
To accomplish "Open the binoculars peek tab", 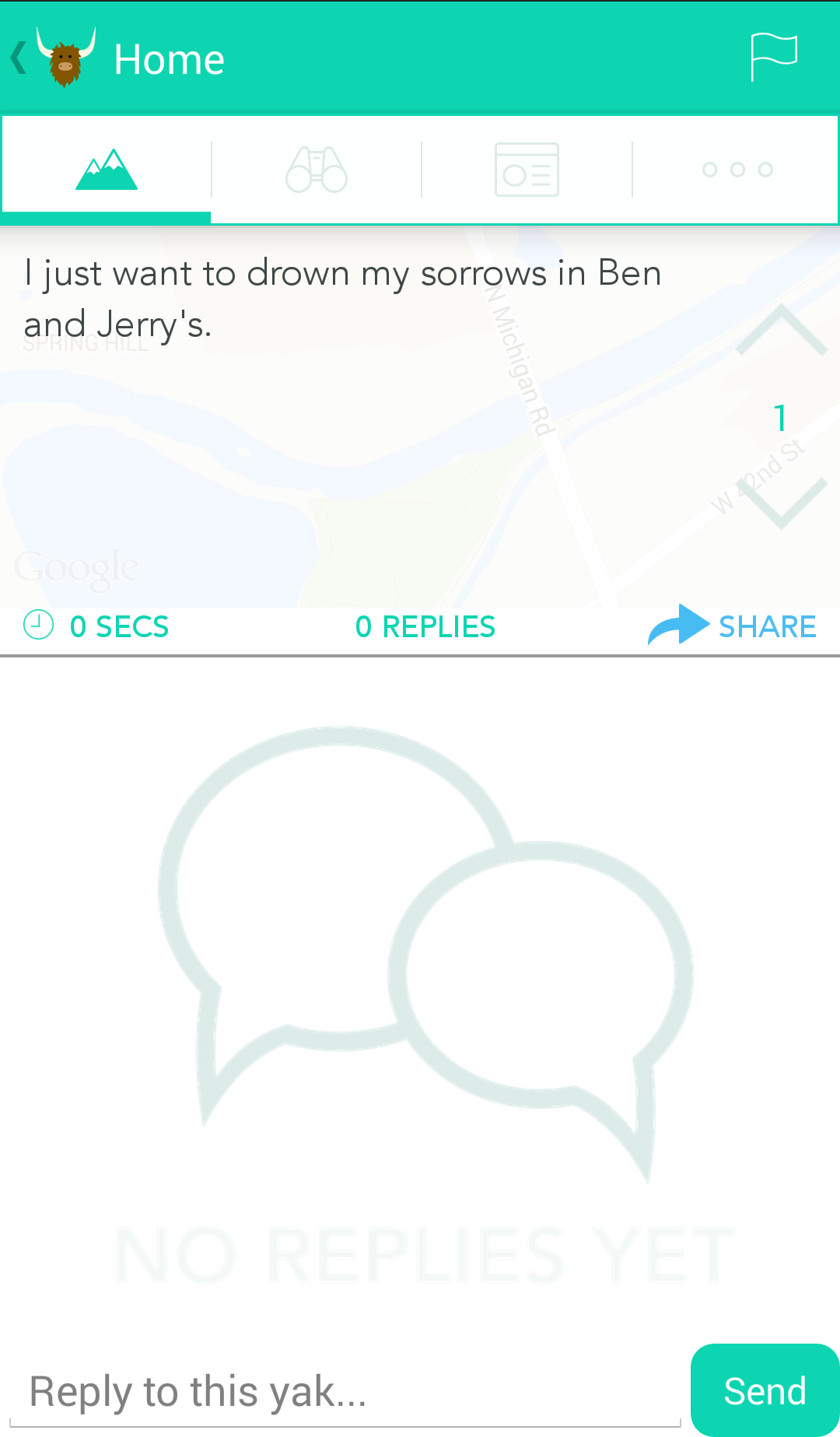I will (317, 170).
